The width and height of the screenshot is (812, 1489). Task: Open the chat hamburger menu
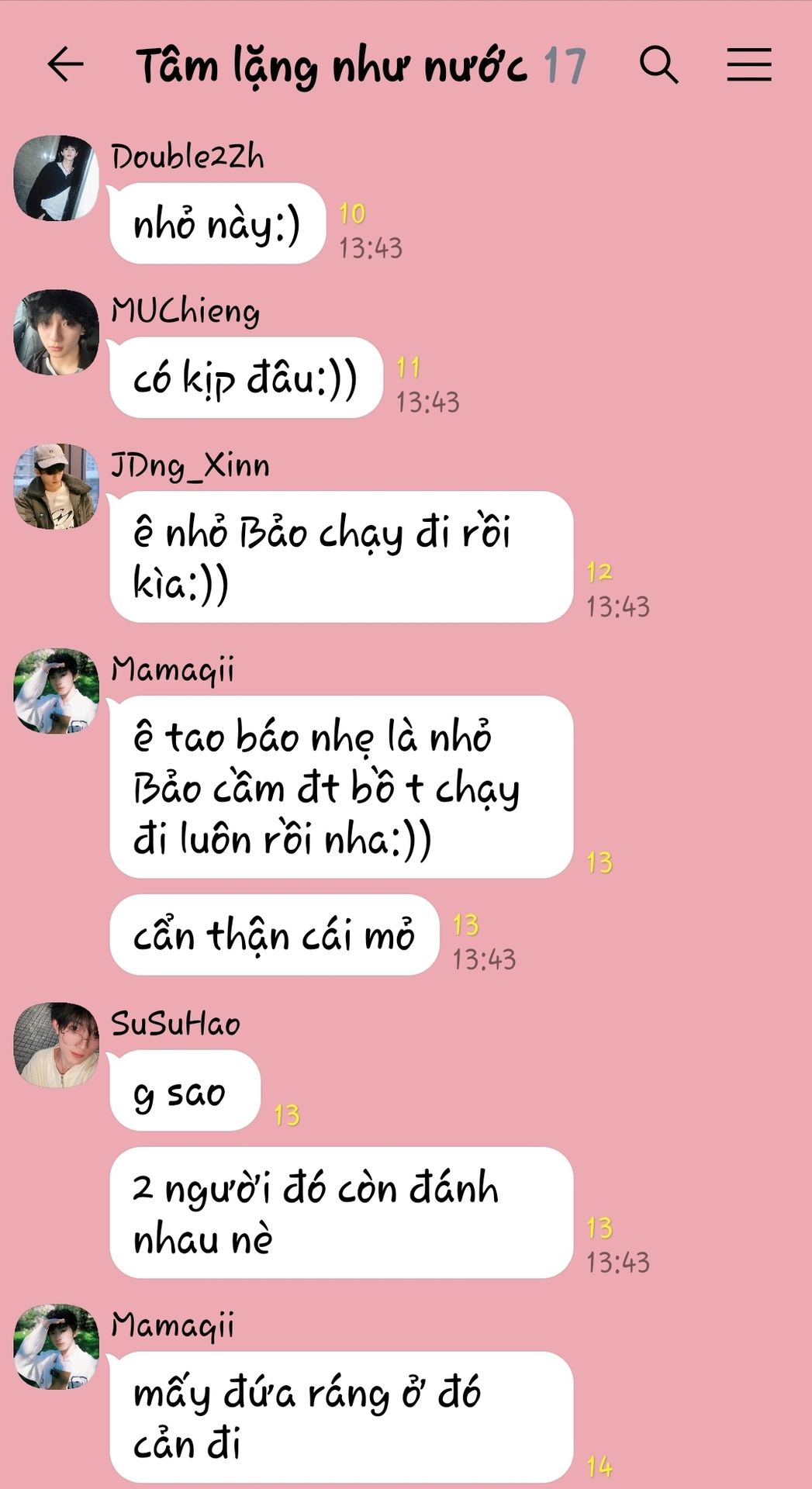[x=748, y=64]
